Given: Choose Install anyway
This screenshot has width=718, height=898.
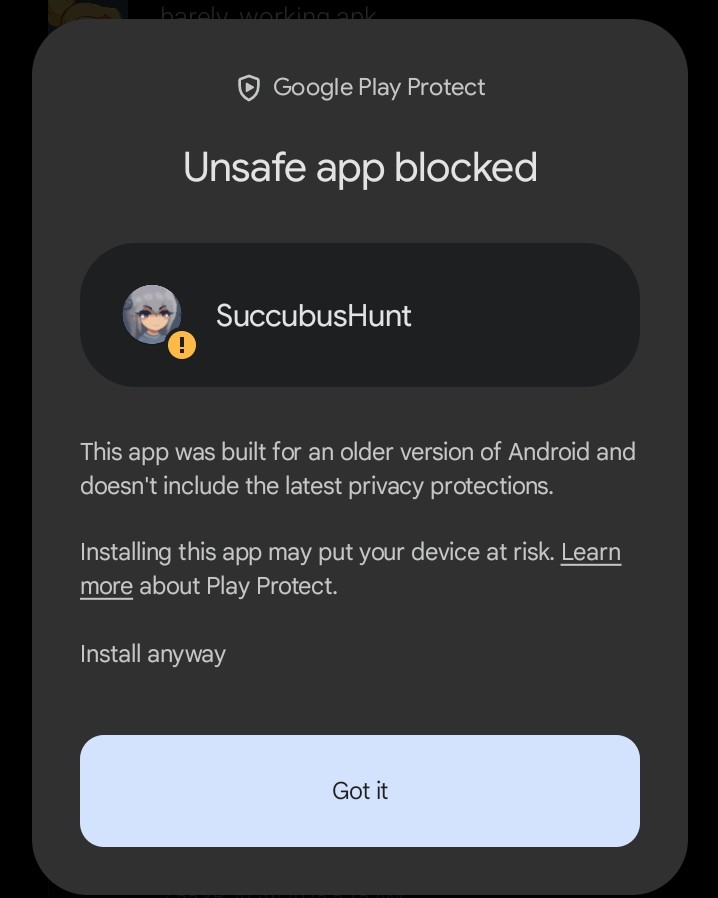Looking at the screenshot, I should [x=153, y=654].
